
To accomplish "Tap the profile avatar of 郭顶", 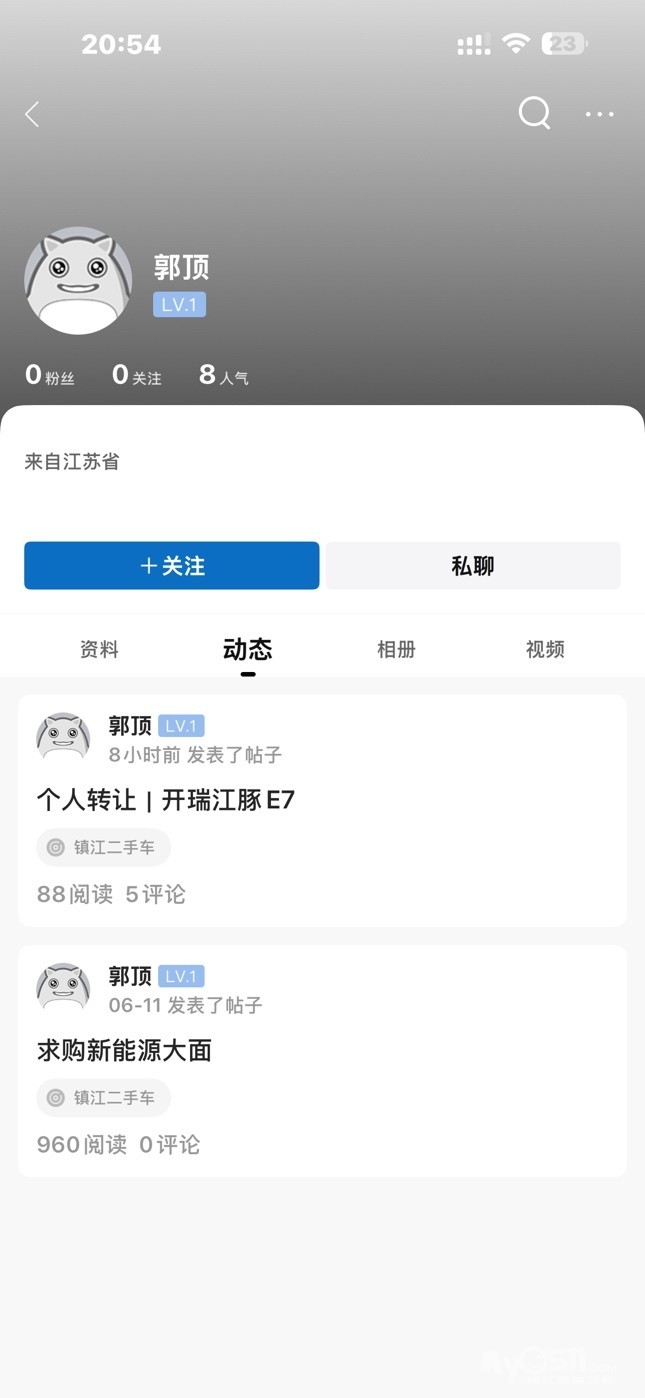I will click(x=78, y=281).
